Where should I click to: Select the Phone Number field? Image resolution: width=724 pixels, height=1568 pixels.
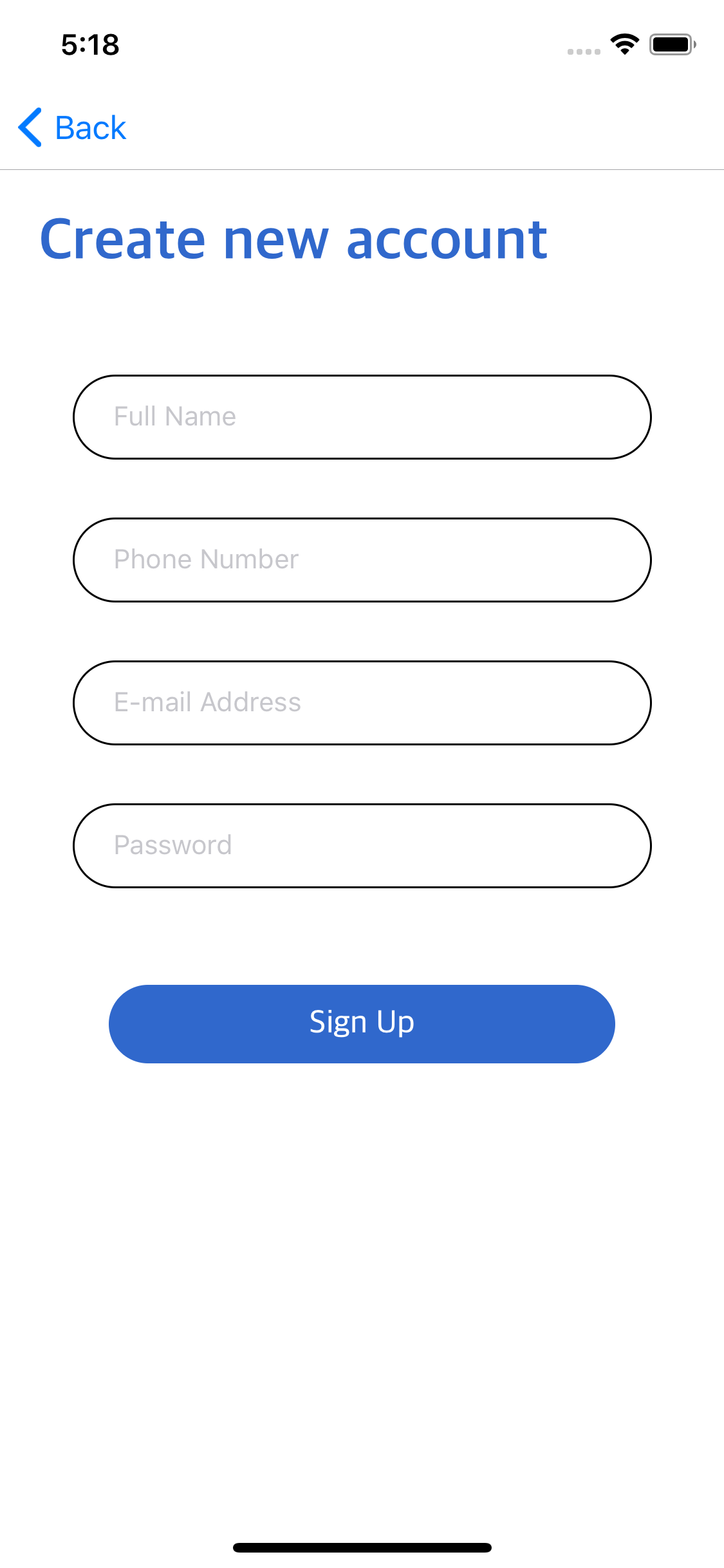(362, 559)
